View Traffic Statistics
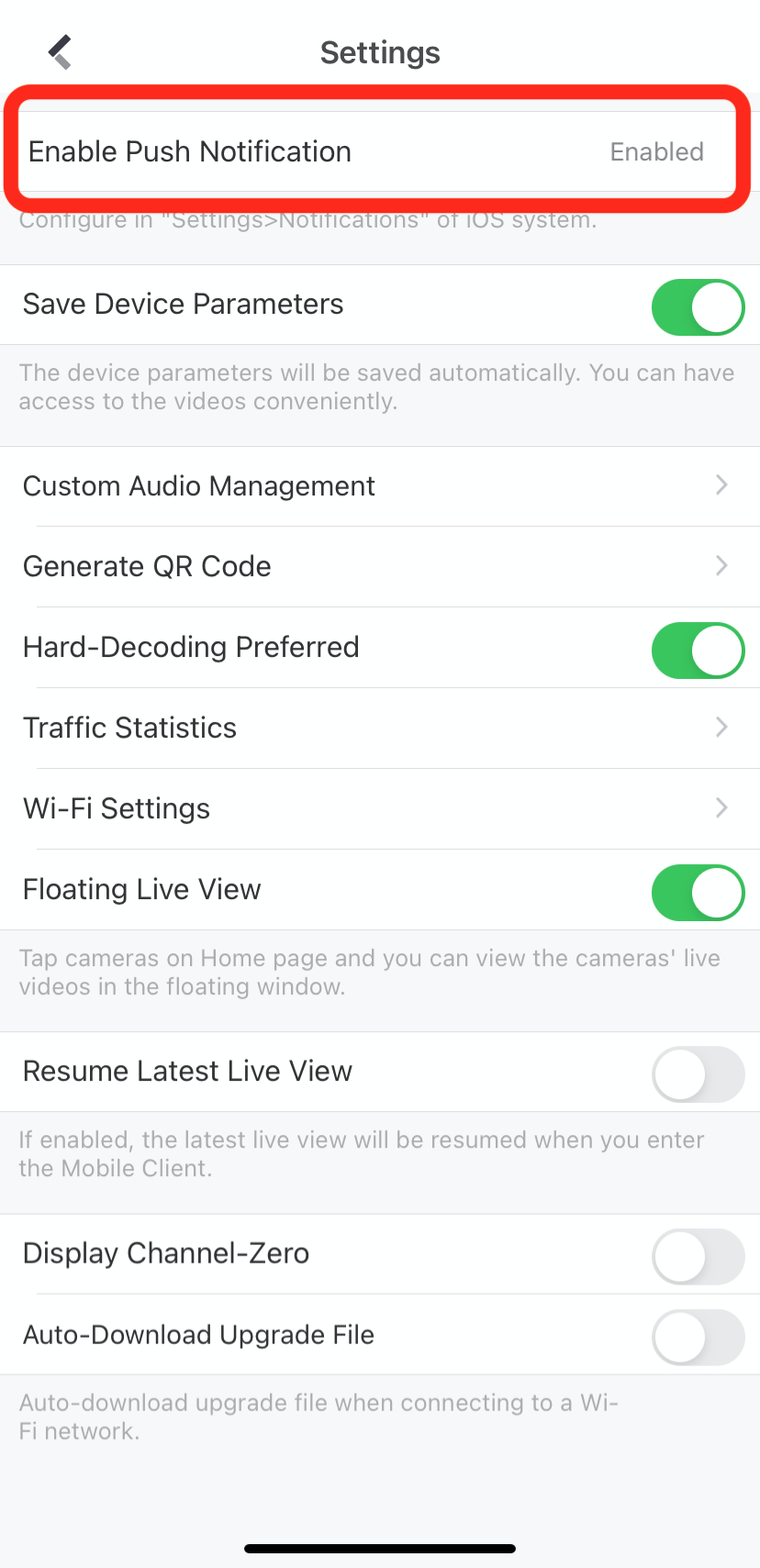 tap(378, 728)
